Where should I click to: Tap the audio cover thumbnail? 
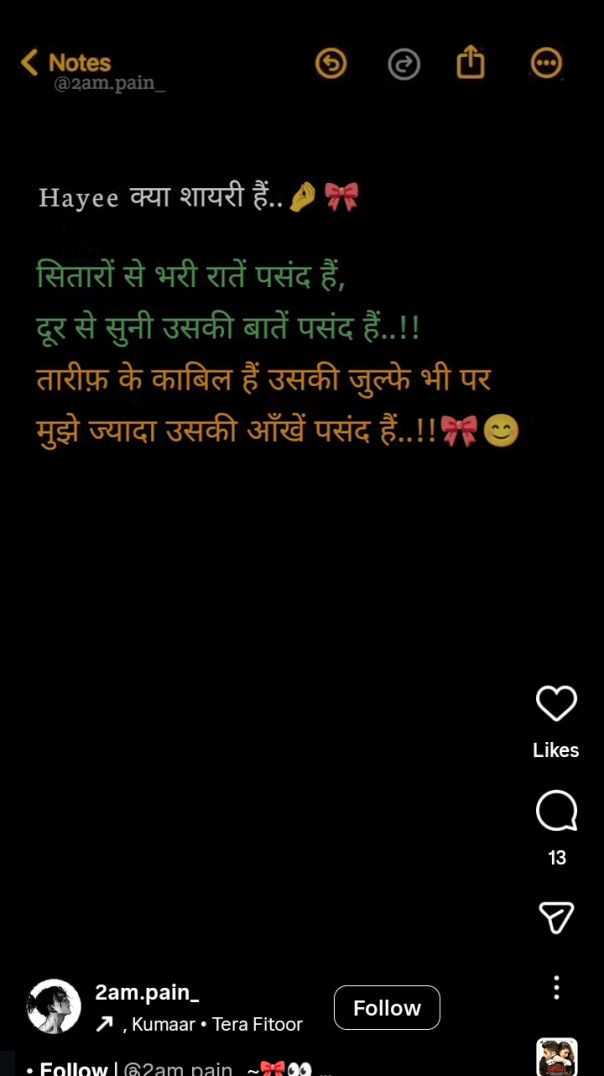(556, 1058)
